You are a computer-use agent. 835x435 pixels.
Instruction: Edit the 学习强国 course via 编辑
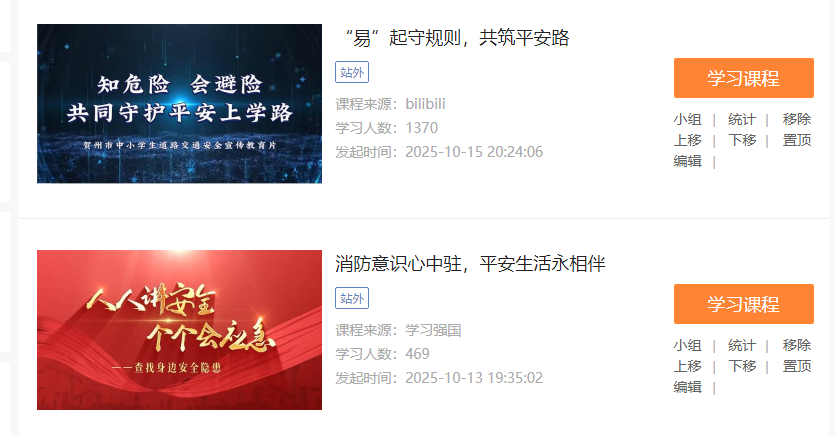pos(687,387)
